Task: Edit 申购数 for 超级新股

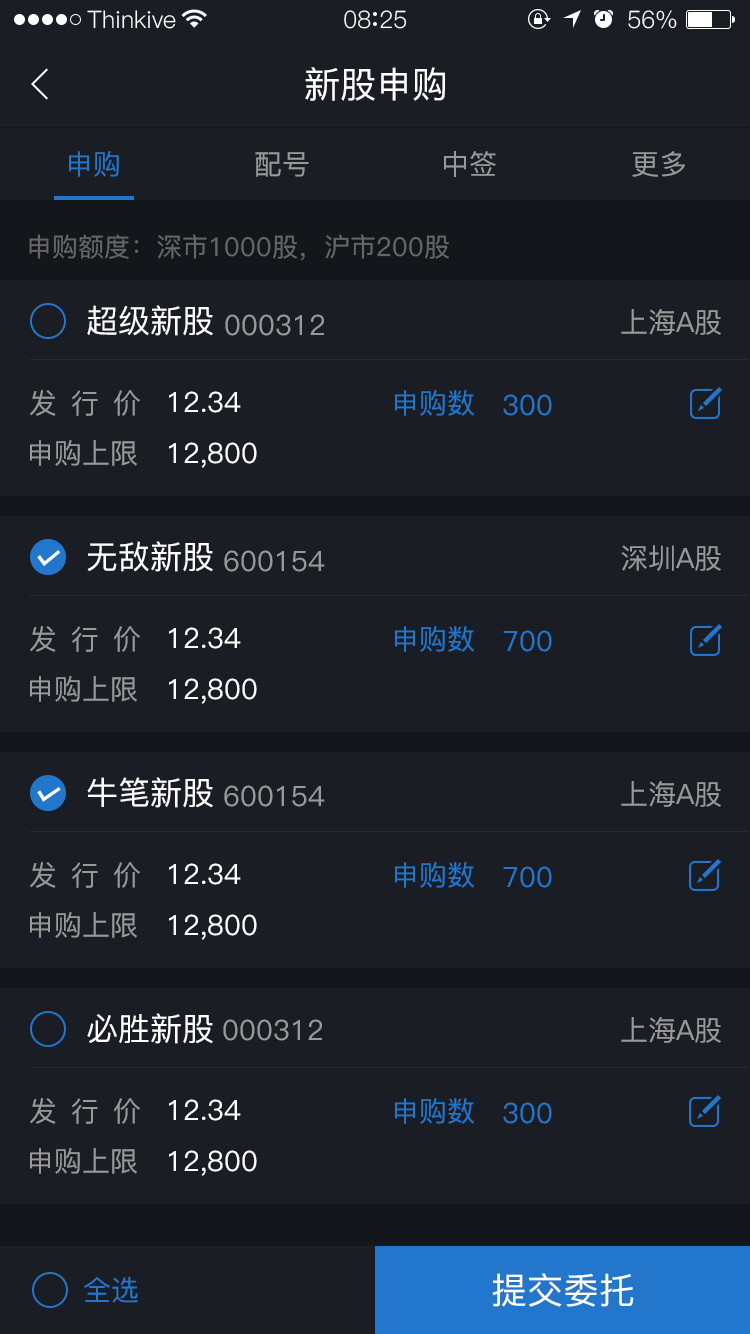Action: pos(705,404)
